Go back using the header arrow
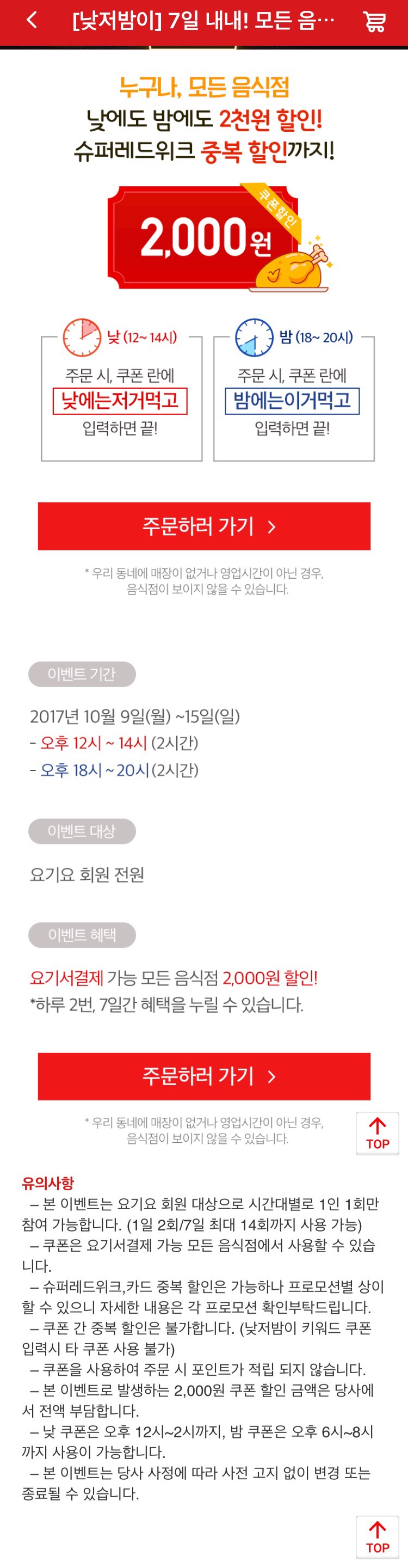408x1568 pixels. 32,21
